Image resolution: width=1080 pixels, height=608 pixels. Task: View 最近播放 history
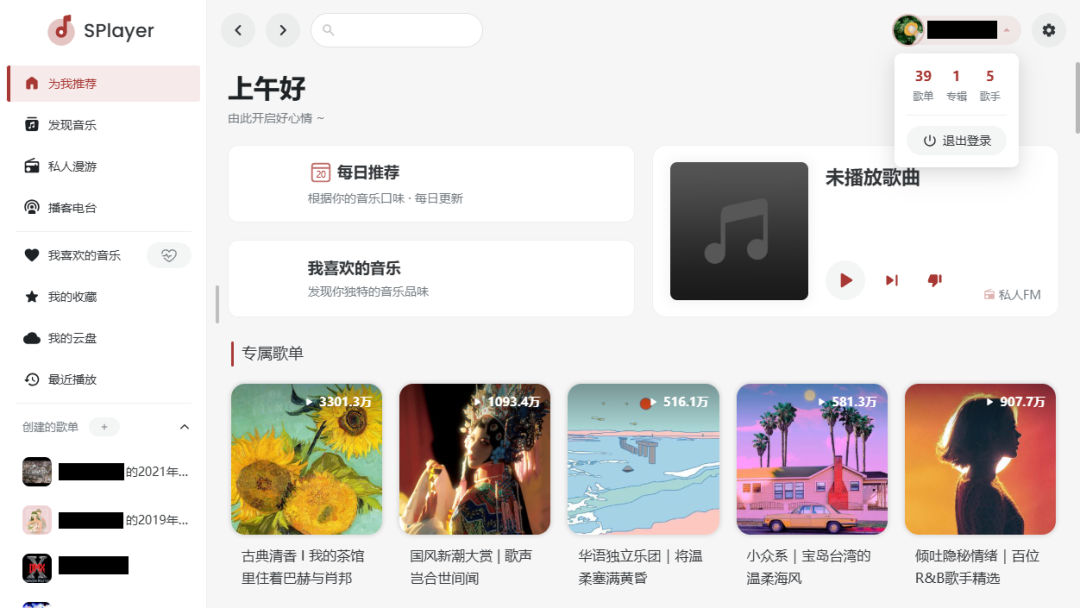(72, 380)
